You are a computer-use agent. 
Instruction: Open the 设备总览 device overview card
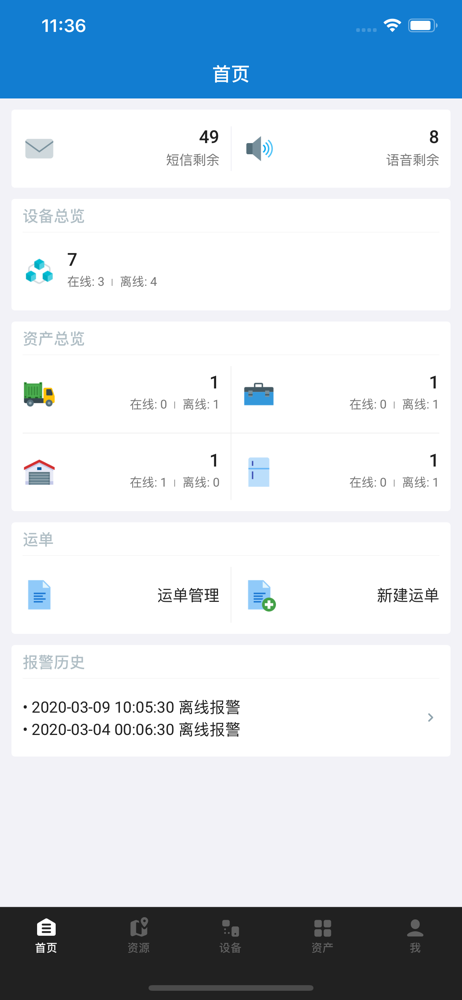point(231,254)
